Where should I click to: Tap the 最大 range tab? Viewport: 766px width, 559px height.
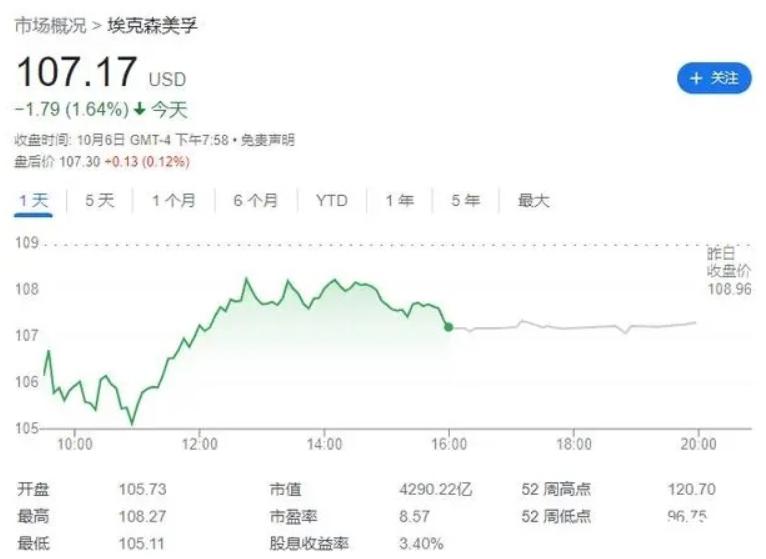pyautogui.click(x=533, y=201)
